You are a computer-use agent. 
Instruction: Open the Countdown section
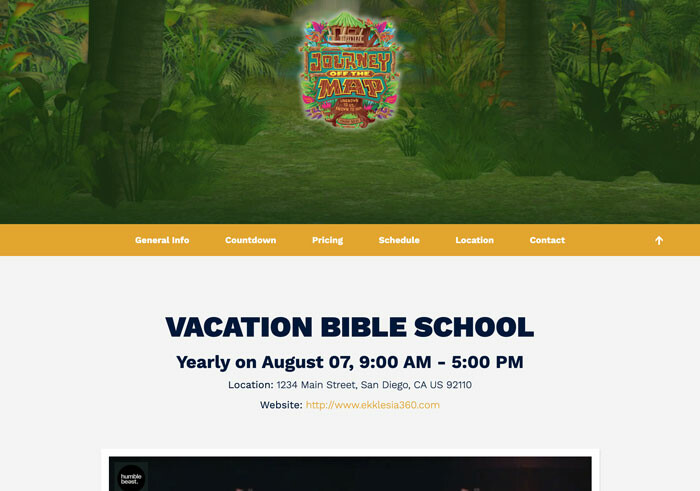[x=250, y=240]
